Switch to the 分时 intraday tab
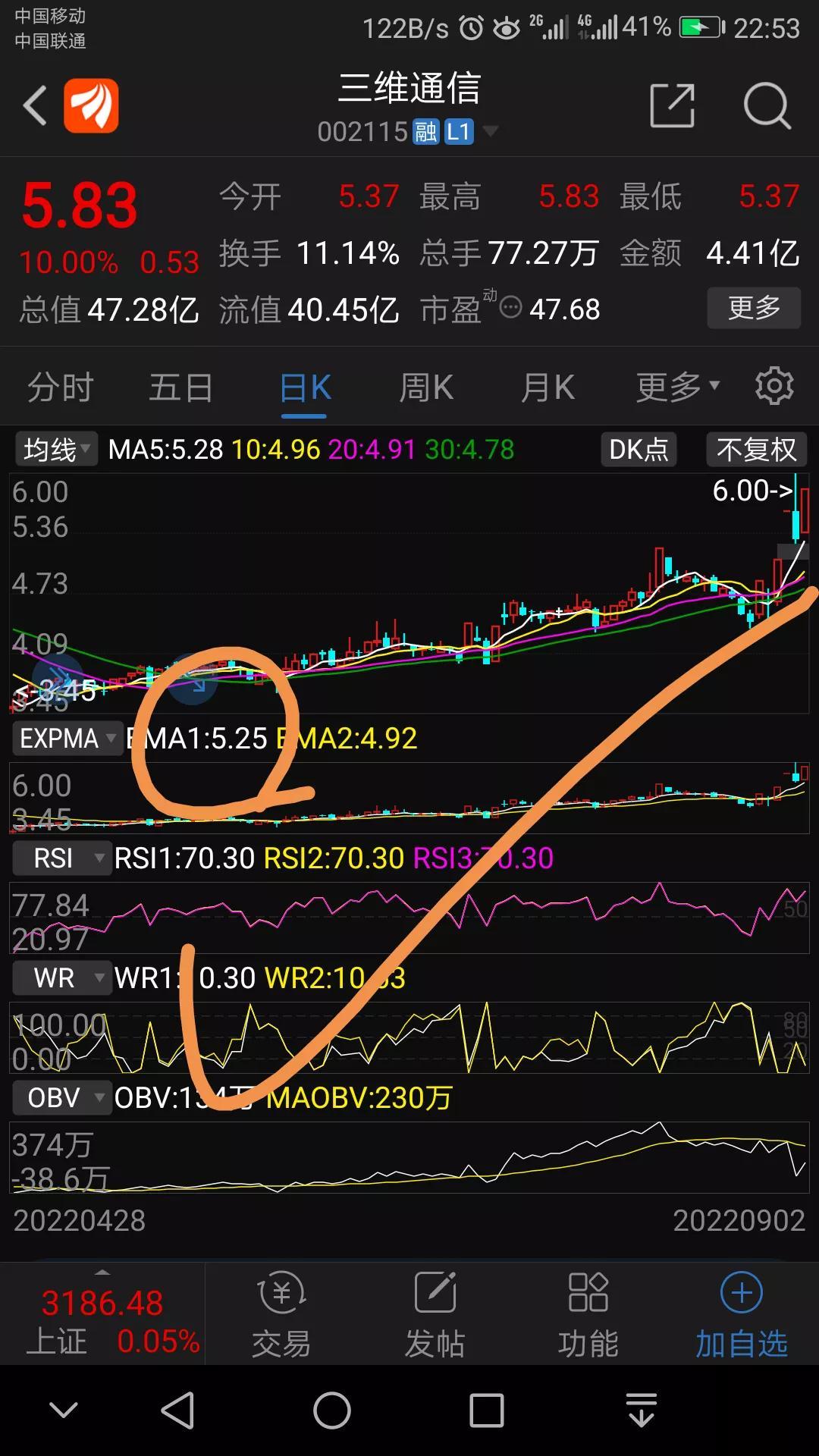 59,385
